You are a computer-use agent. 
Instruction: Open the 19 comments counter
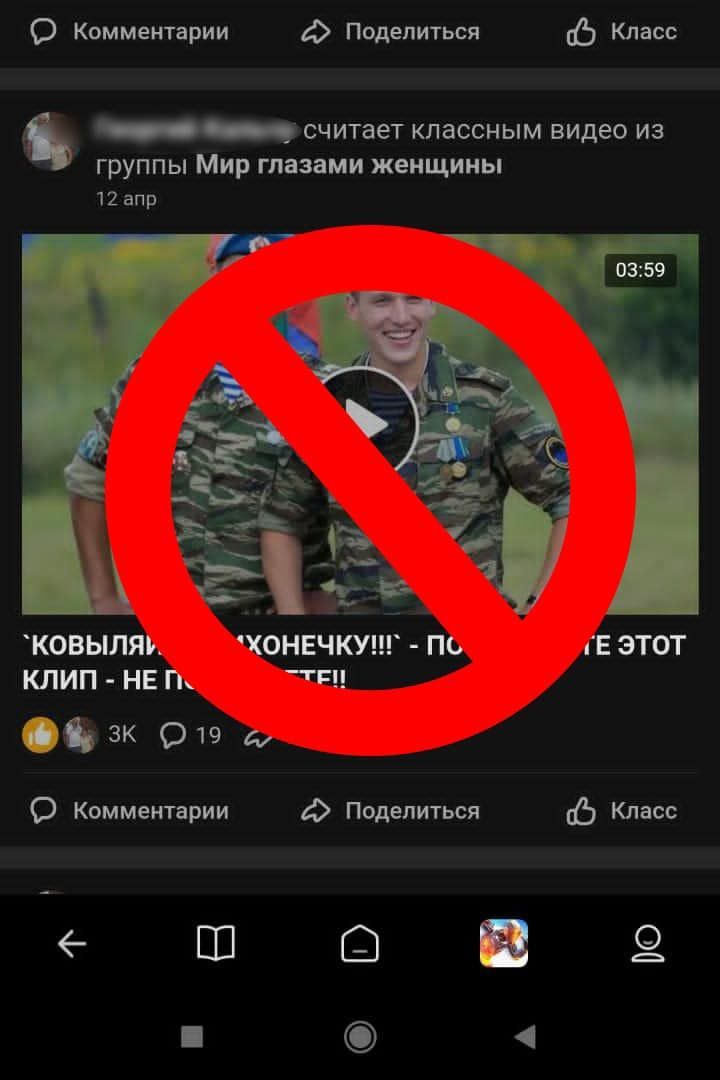pyautogui.click(x=191, y=735)
